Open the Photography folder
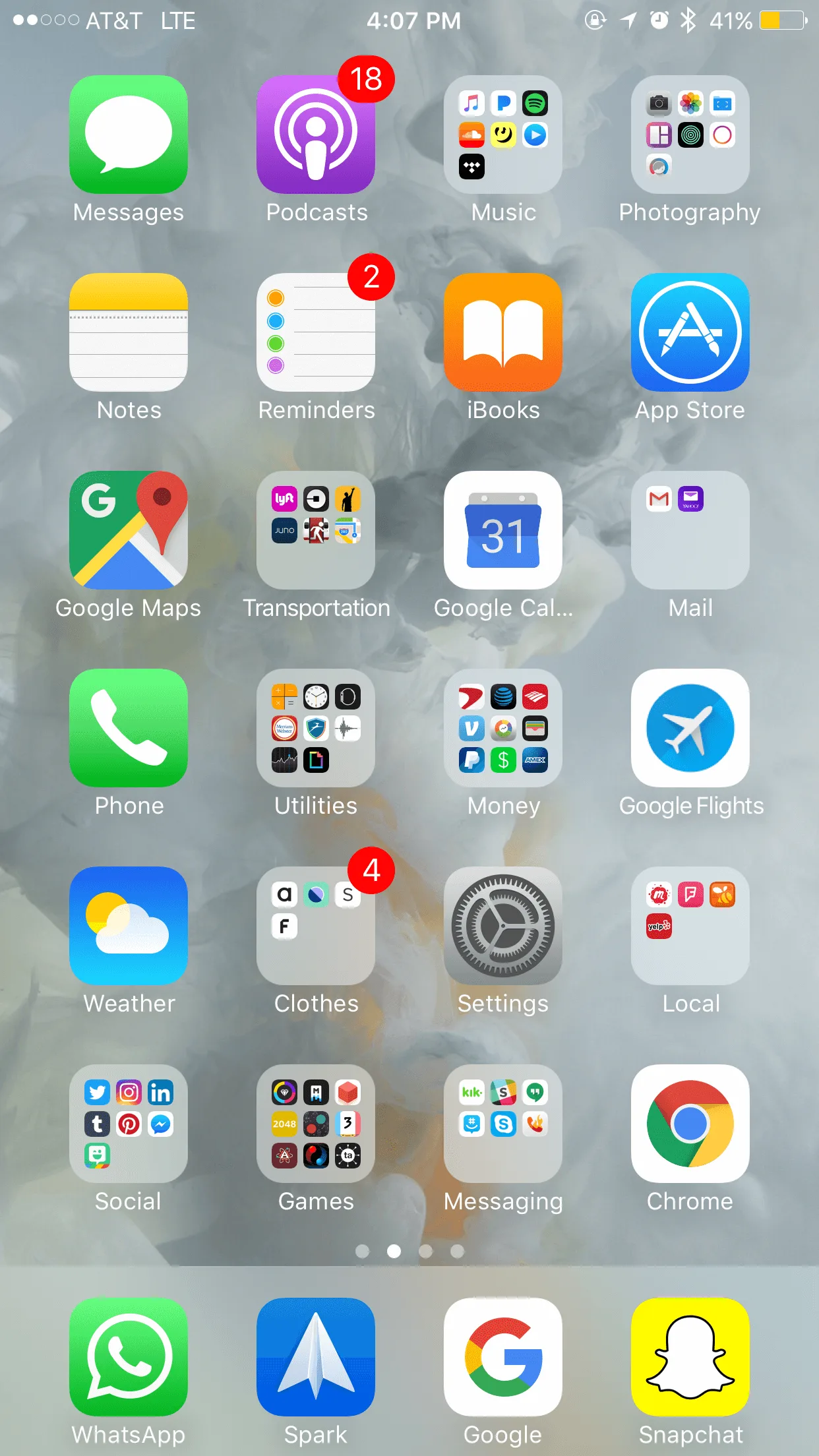Image resolution: width=819 pixels, height=1456 pixels. (x=690, y=135)
